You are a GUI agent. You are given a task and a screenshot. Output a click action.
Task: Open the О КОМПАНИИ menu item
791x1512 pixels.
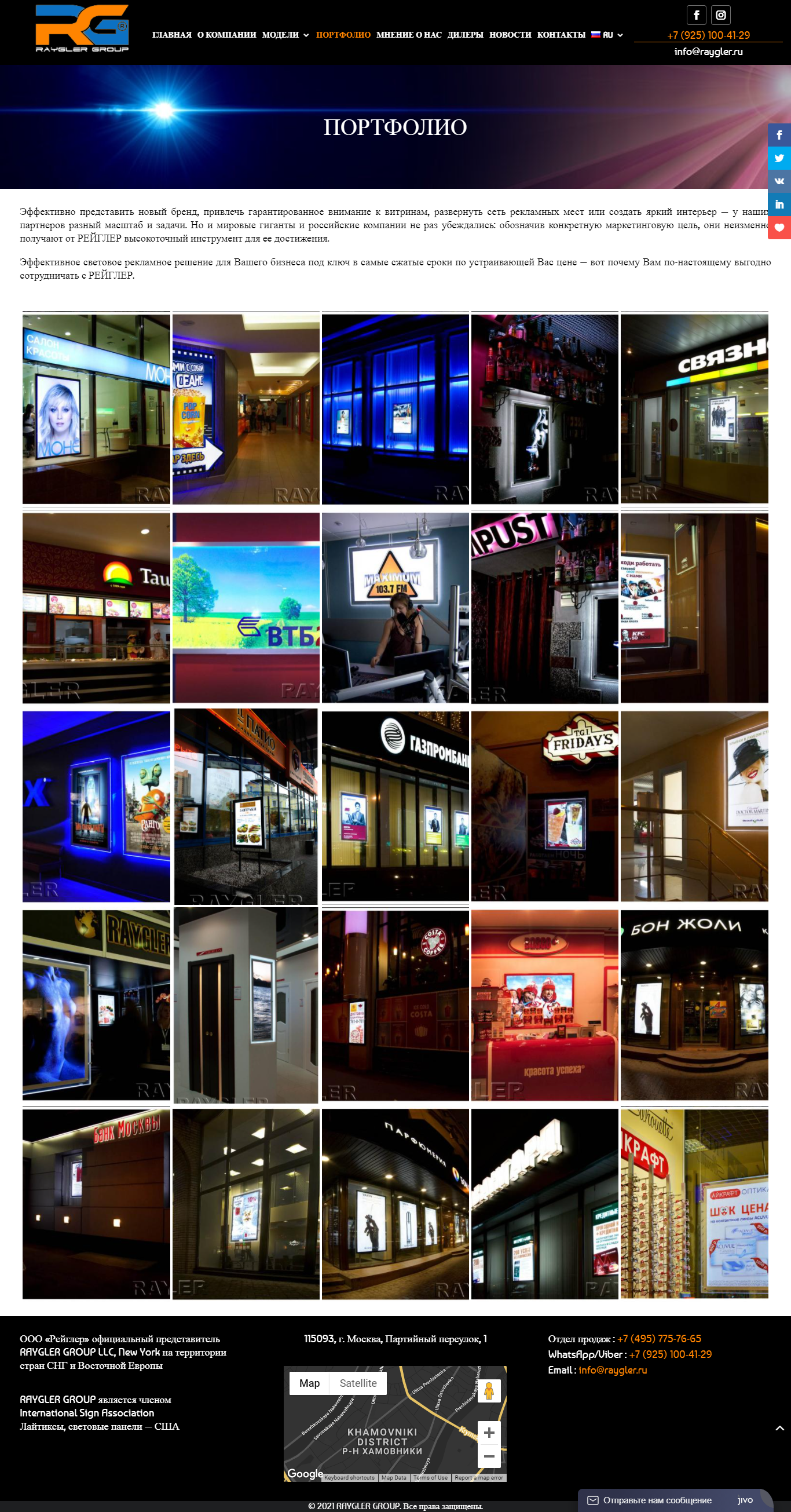click(x=226, y=35)
